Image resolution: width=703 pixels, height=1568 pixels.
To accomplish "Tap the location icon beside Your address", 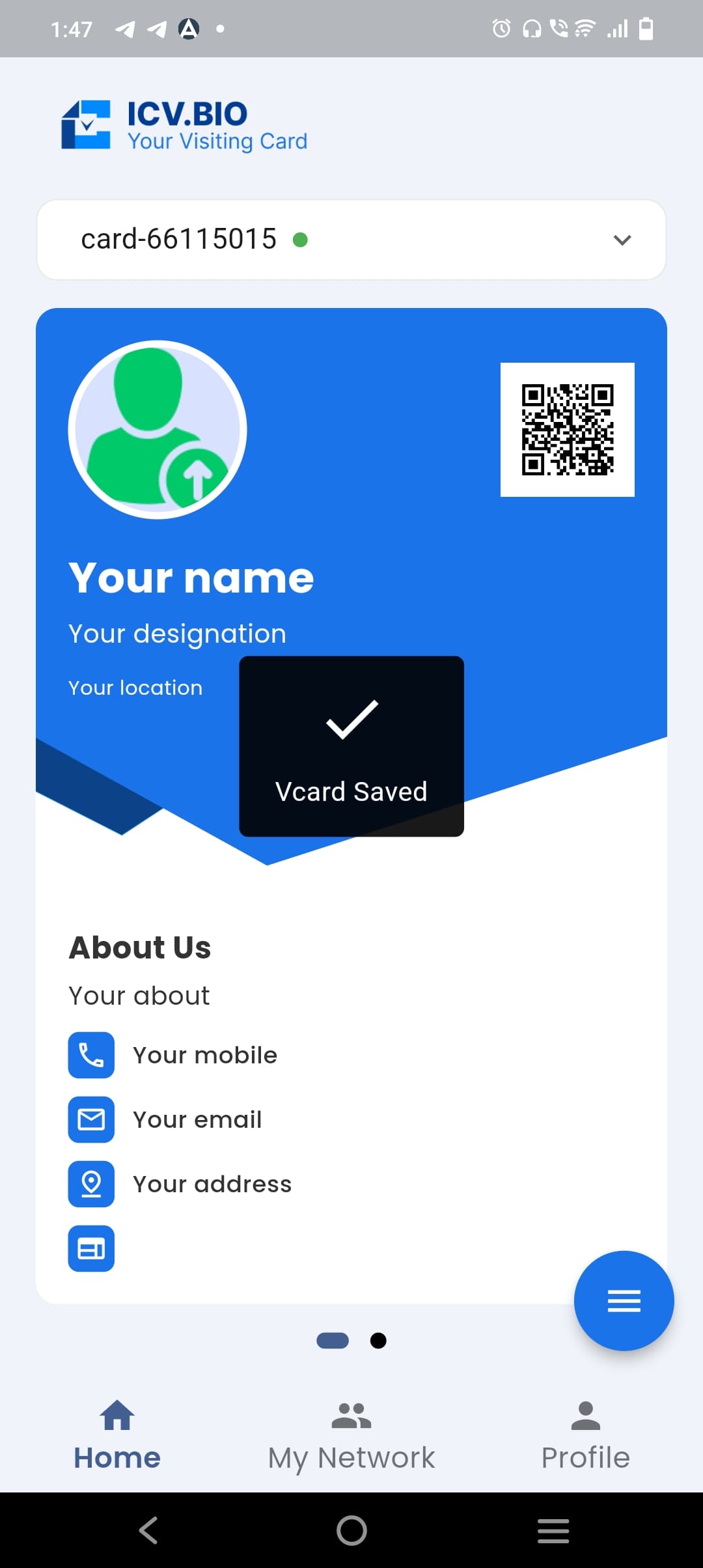I will coord(91,1184).
